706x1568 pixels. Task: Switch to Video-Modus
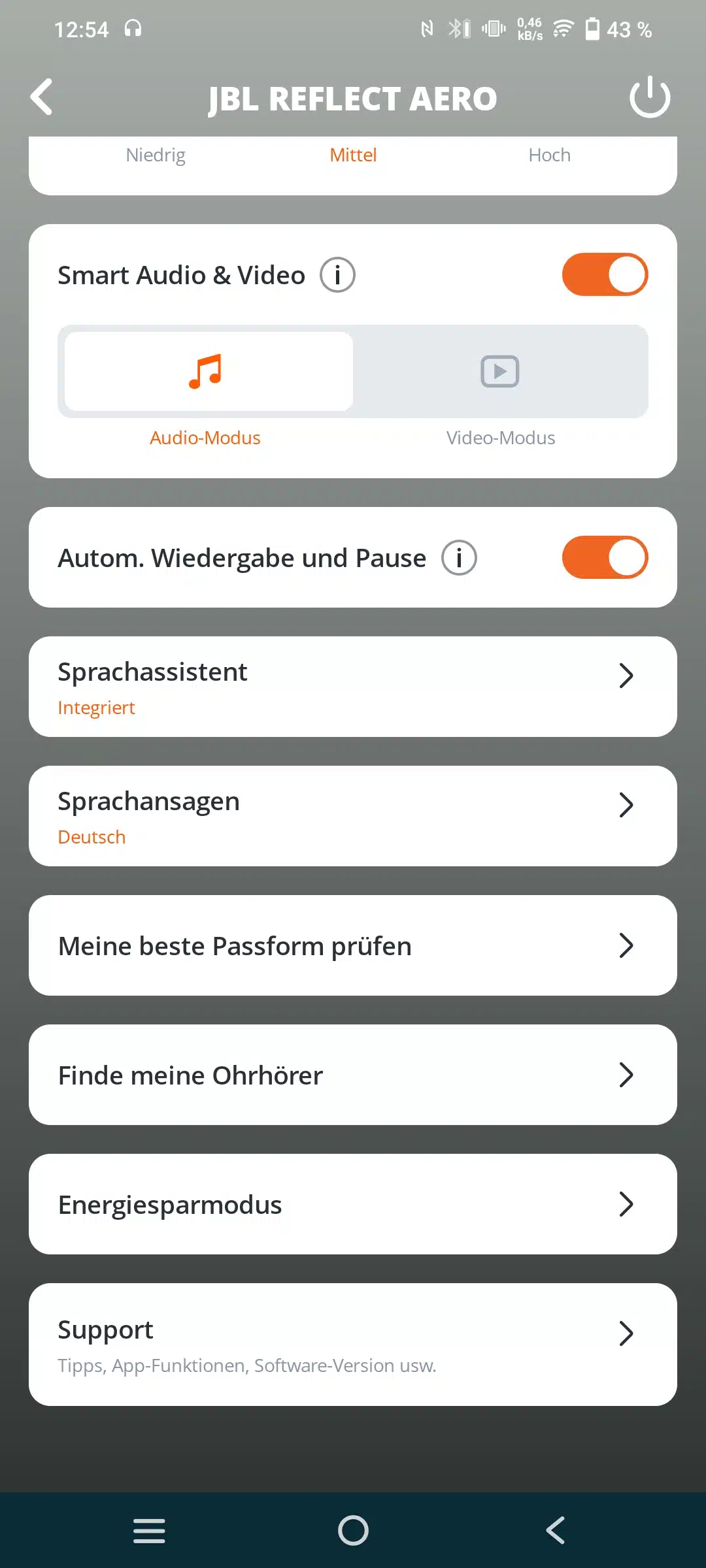click(500, 371)
